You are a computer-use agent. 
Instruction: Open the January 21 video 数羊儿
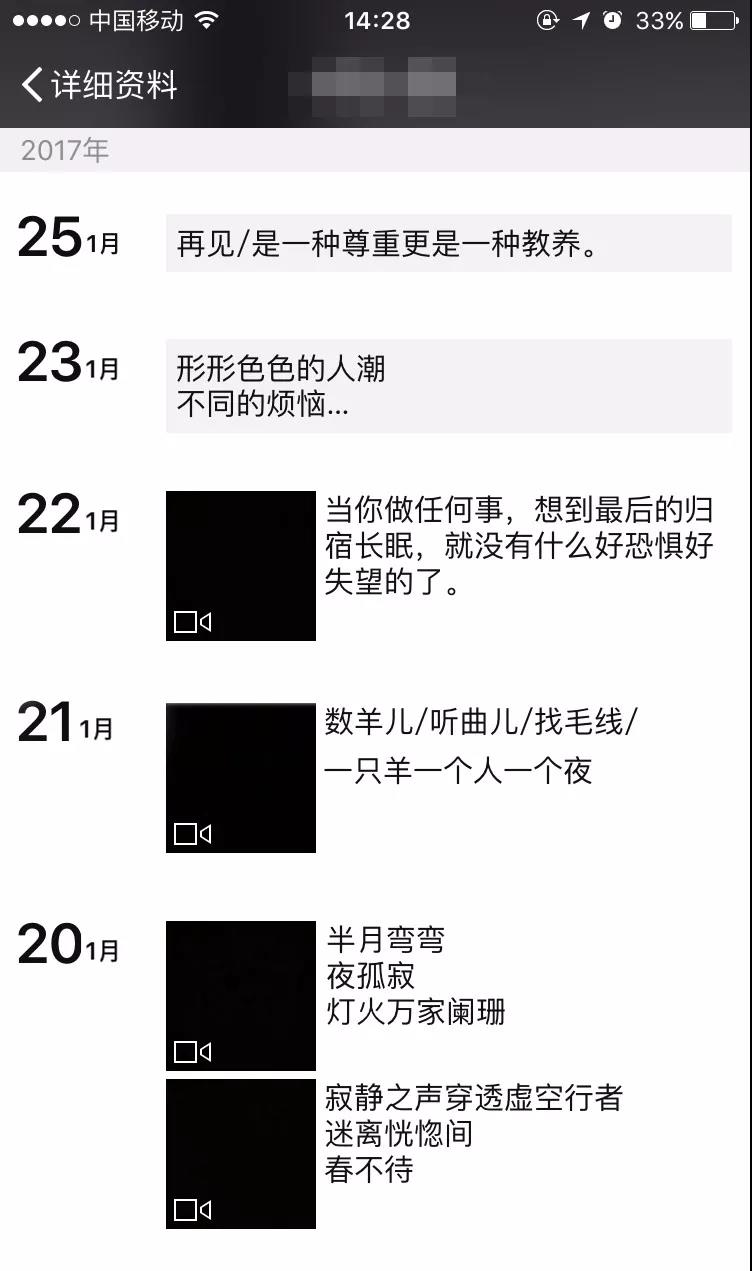pyautogui.click(x=241, y=778)
